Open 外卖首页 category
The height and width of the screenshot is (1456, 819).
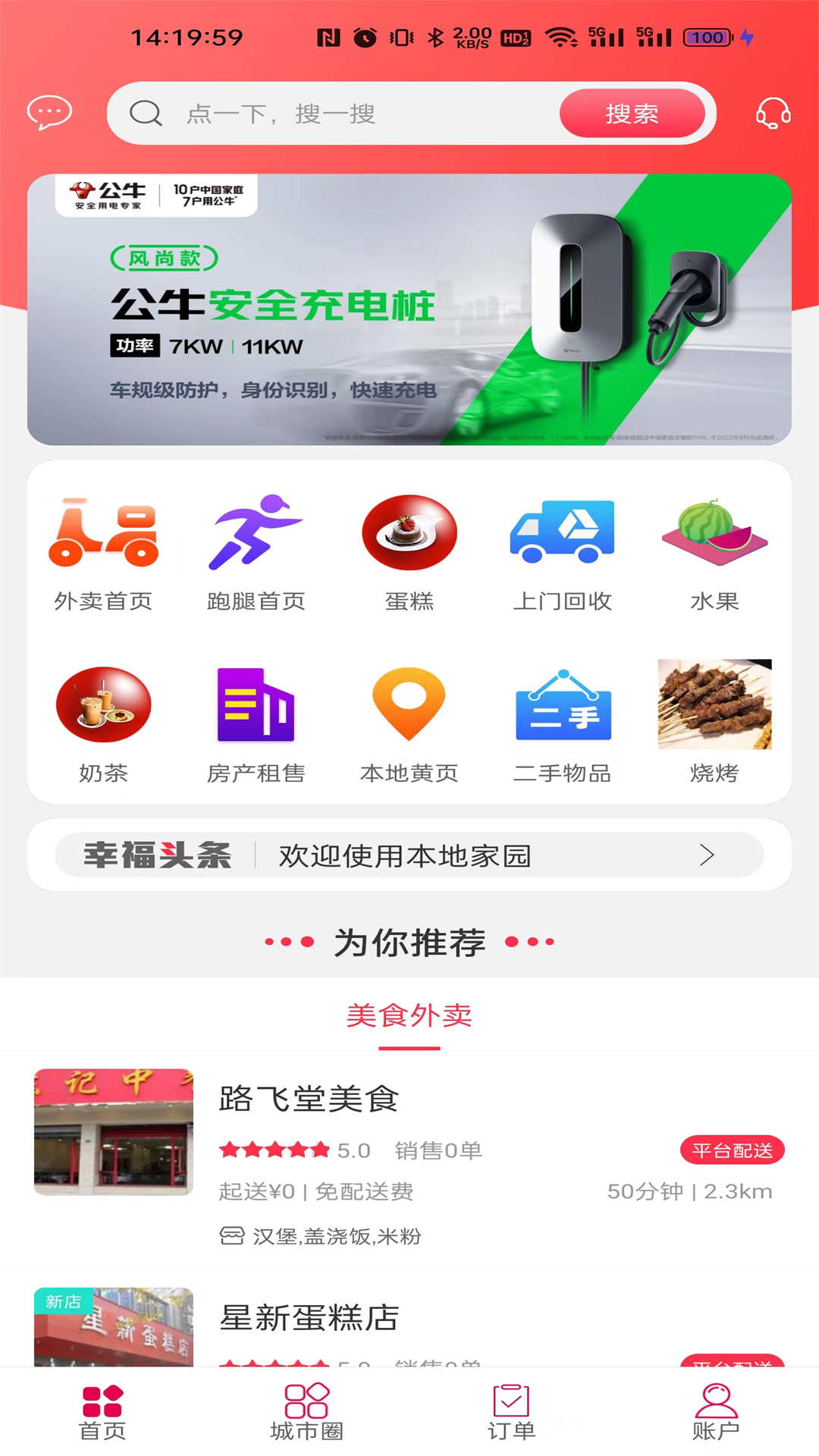103,554
